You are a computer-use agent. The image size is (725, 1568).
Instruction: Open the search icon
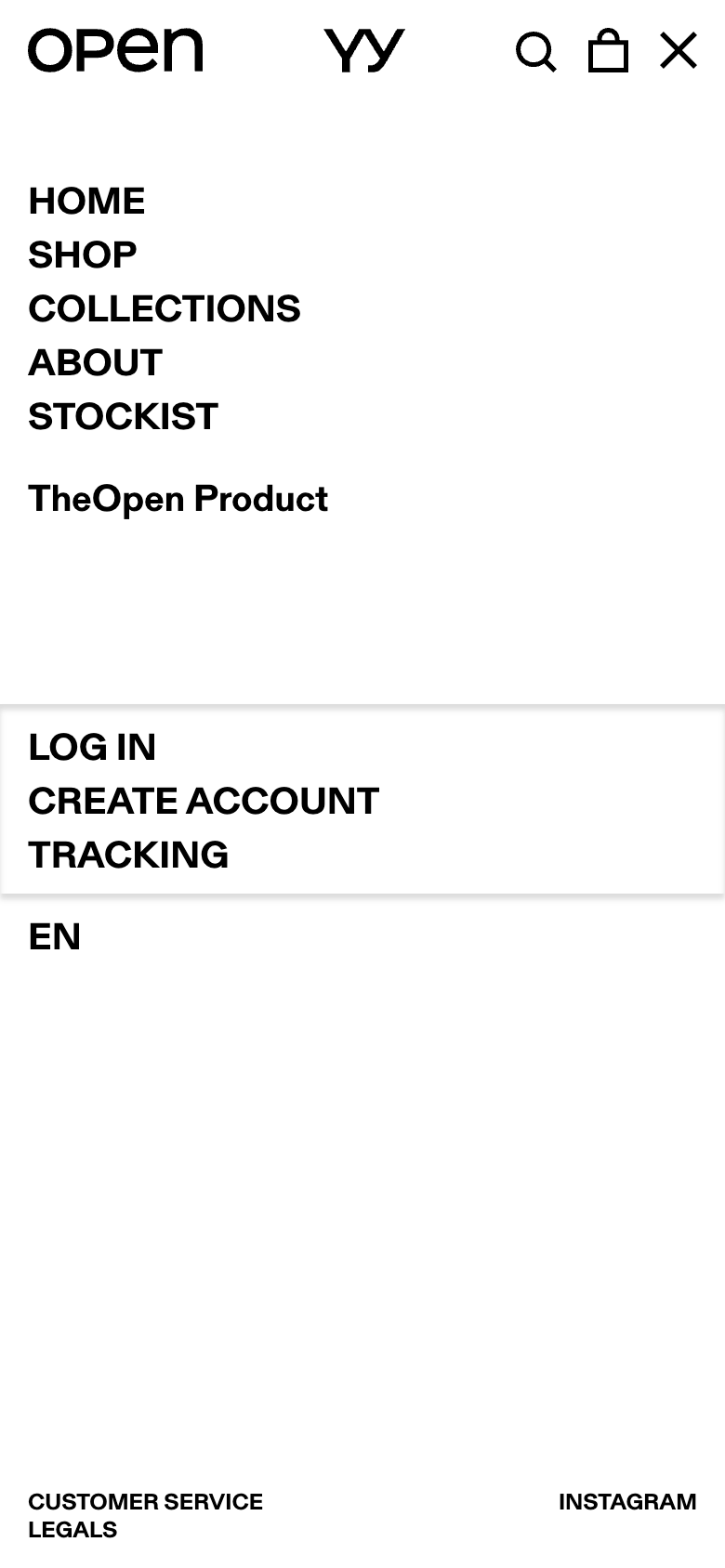[535, 52]
